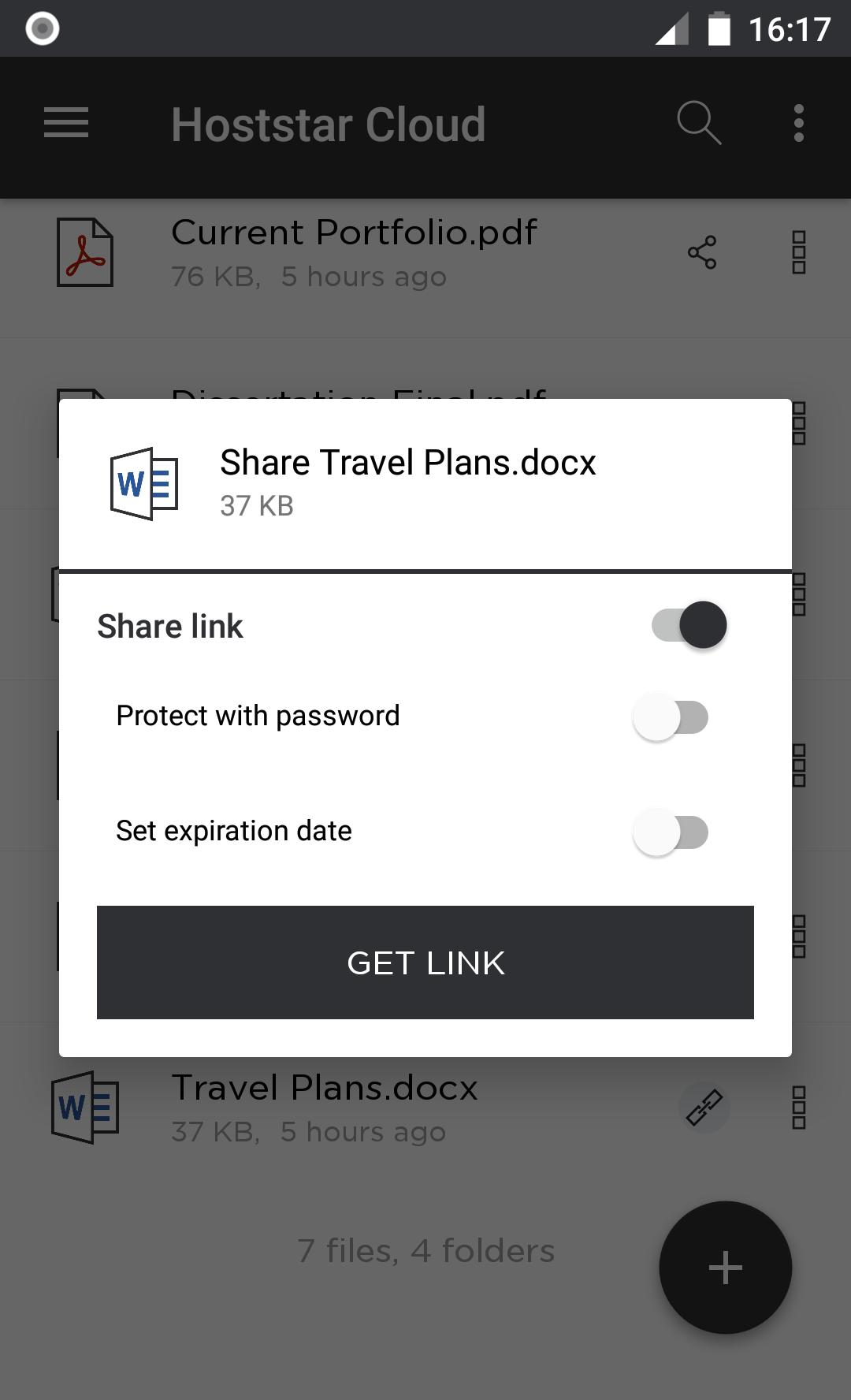Turn off the Share link switch
This screenshot has width=851, height=1400.
[689, 626]
